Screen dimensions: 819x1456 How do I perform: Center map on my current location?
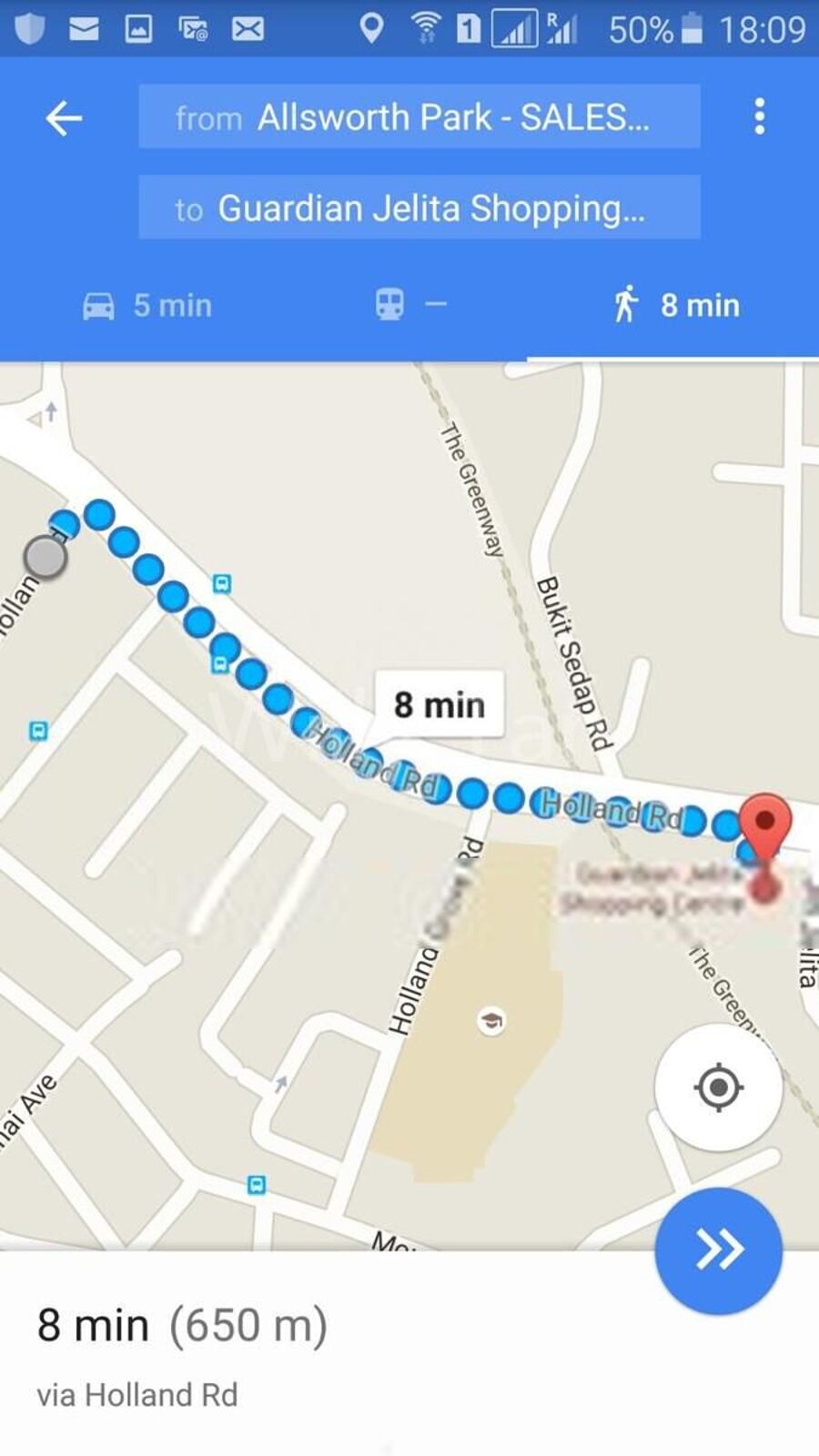(x=718, y=1087)
